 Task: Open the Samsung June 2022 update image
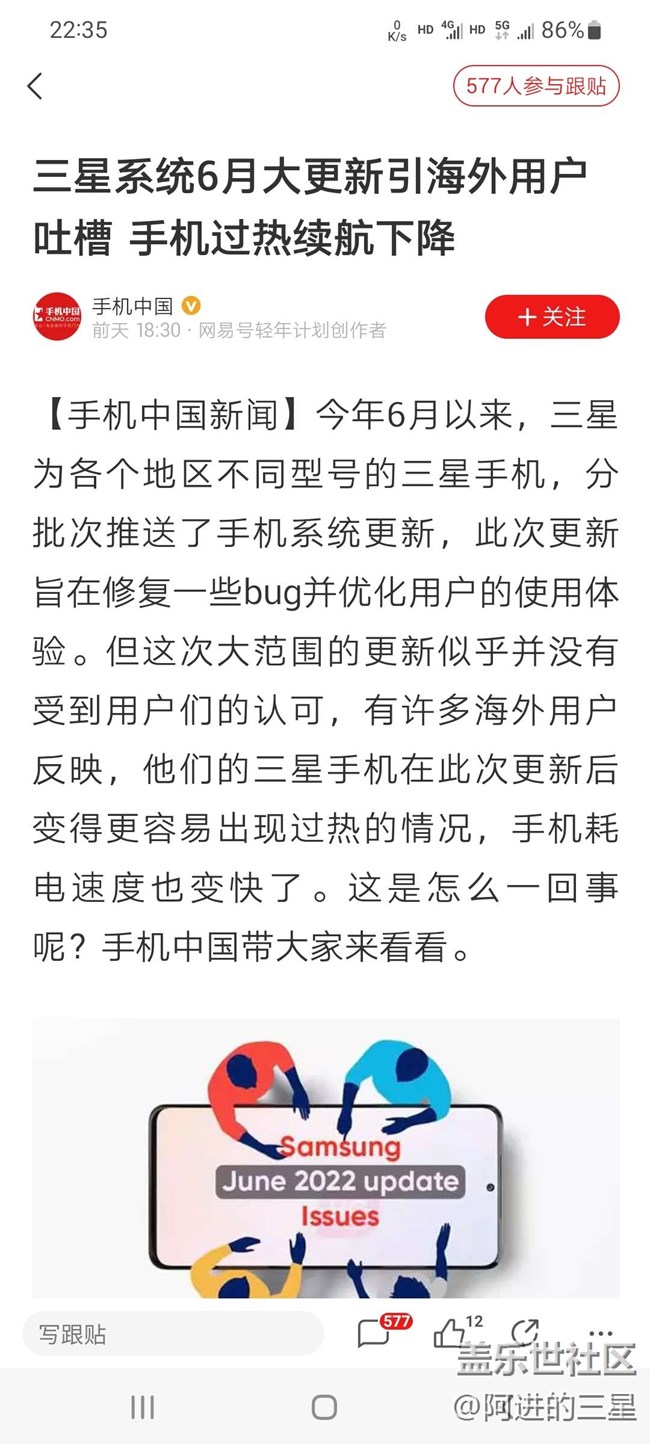click(x=325, y=1158)
